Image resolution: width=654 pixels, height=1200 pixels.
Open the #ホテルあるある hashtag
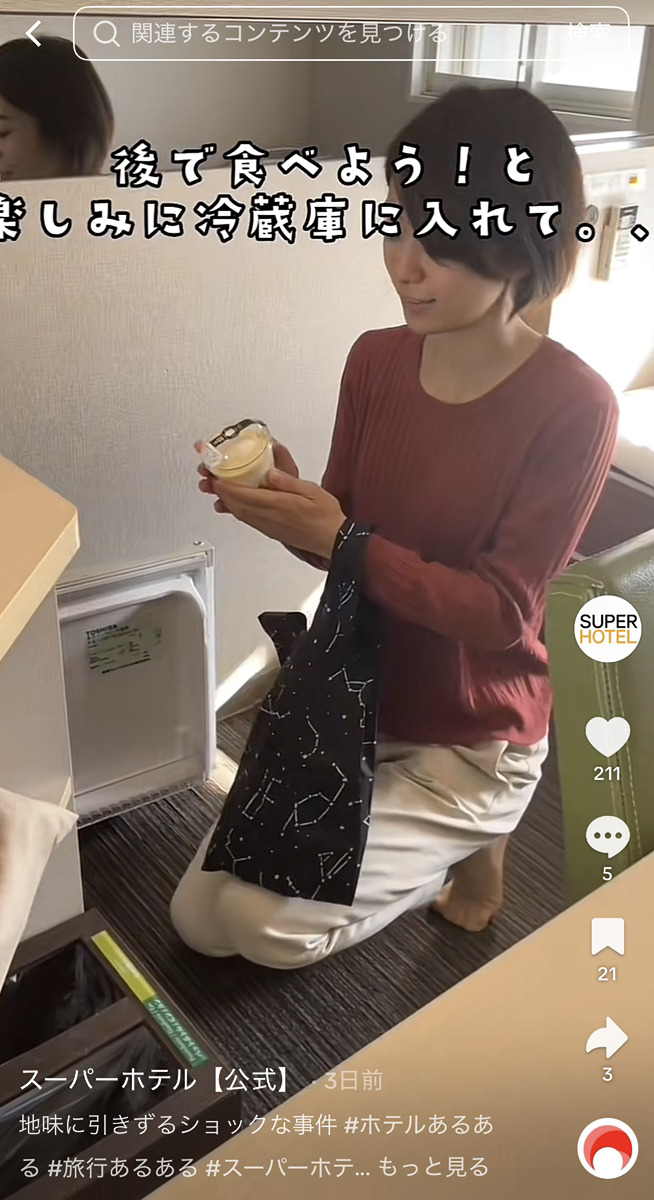point(418,1124)
